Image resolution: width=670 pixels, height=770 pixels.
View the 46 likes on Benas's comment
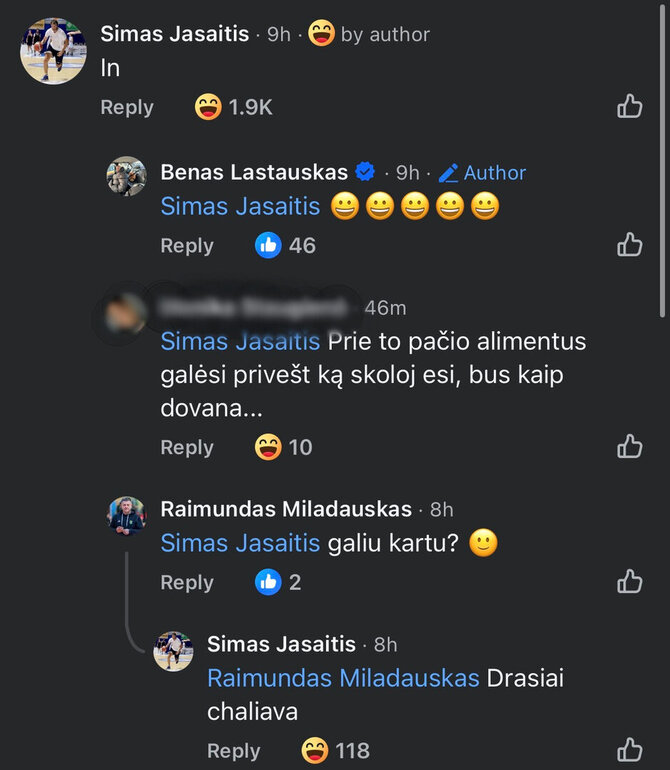click(x=286, y=245)
